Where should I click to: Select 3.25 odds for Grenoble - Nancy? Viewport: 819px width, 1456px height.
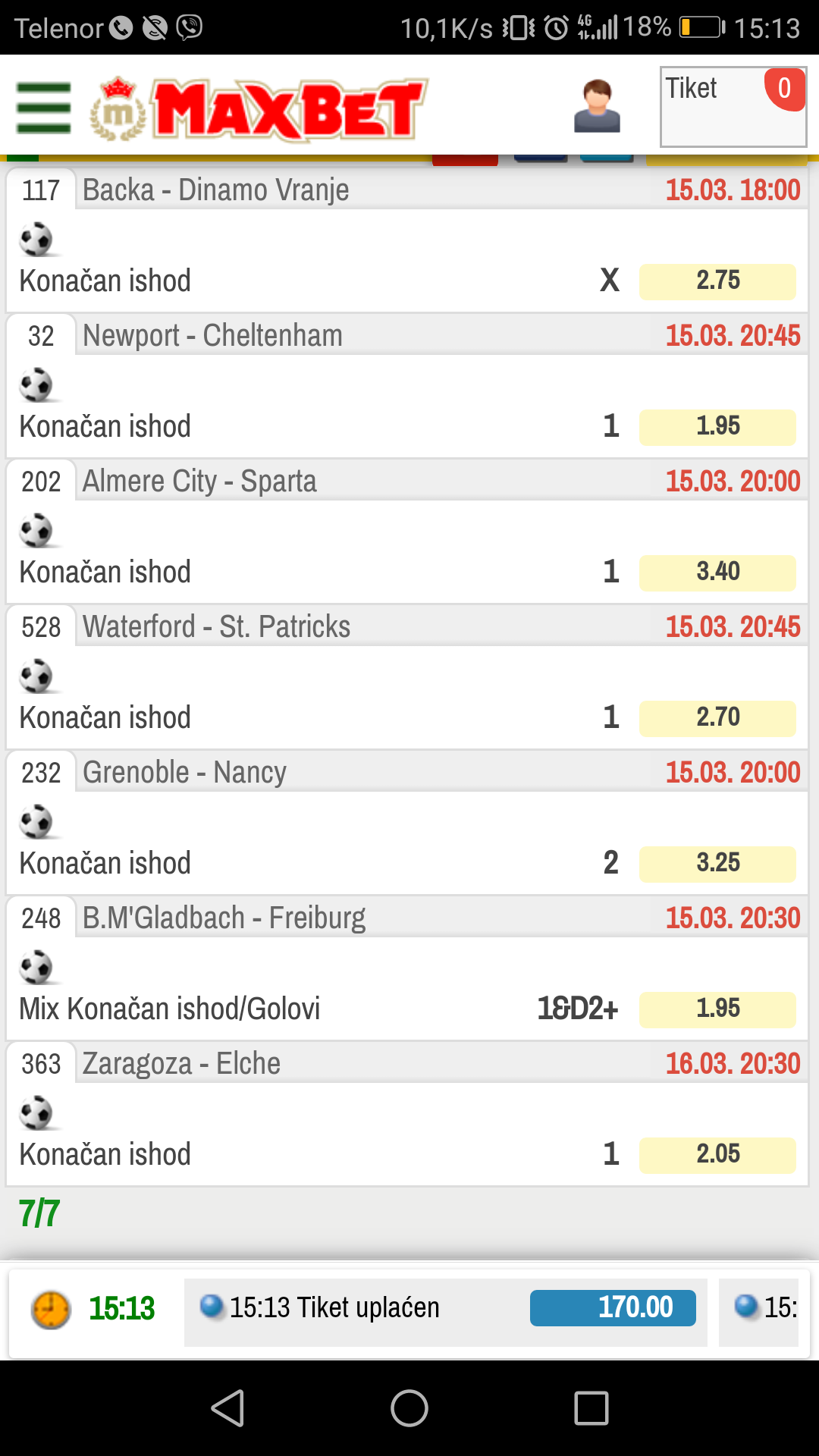717,864
